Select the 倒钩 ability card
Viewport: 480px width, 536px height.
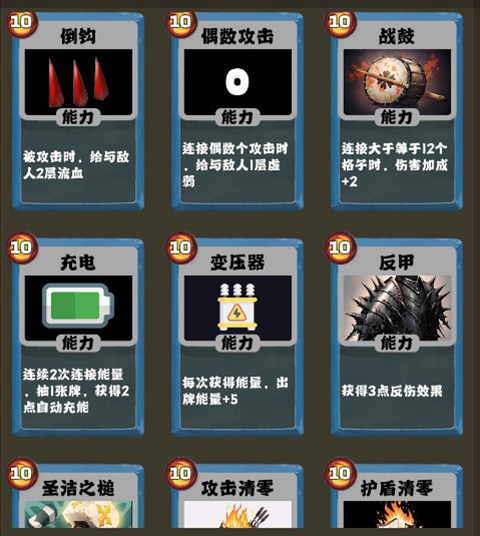pyautogui.click(x=78, y=111)
